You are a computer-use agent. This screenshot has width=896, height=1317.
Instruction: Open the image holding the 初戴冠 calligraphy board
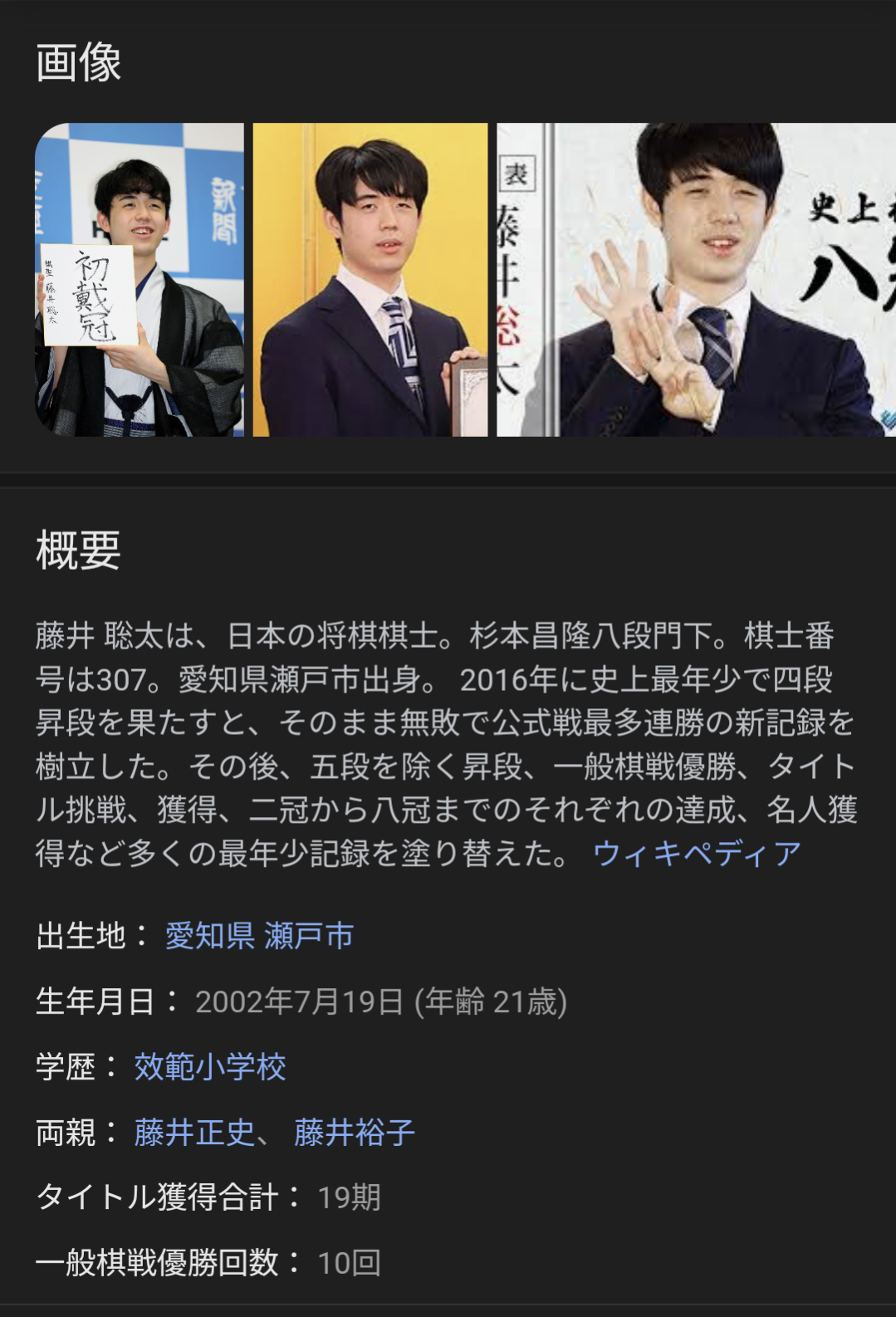click(x=140, y=280)
